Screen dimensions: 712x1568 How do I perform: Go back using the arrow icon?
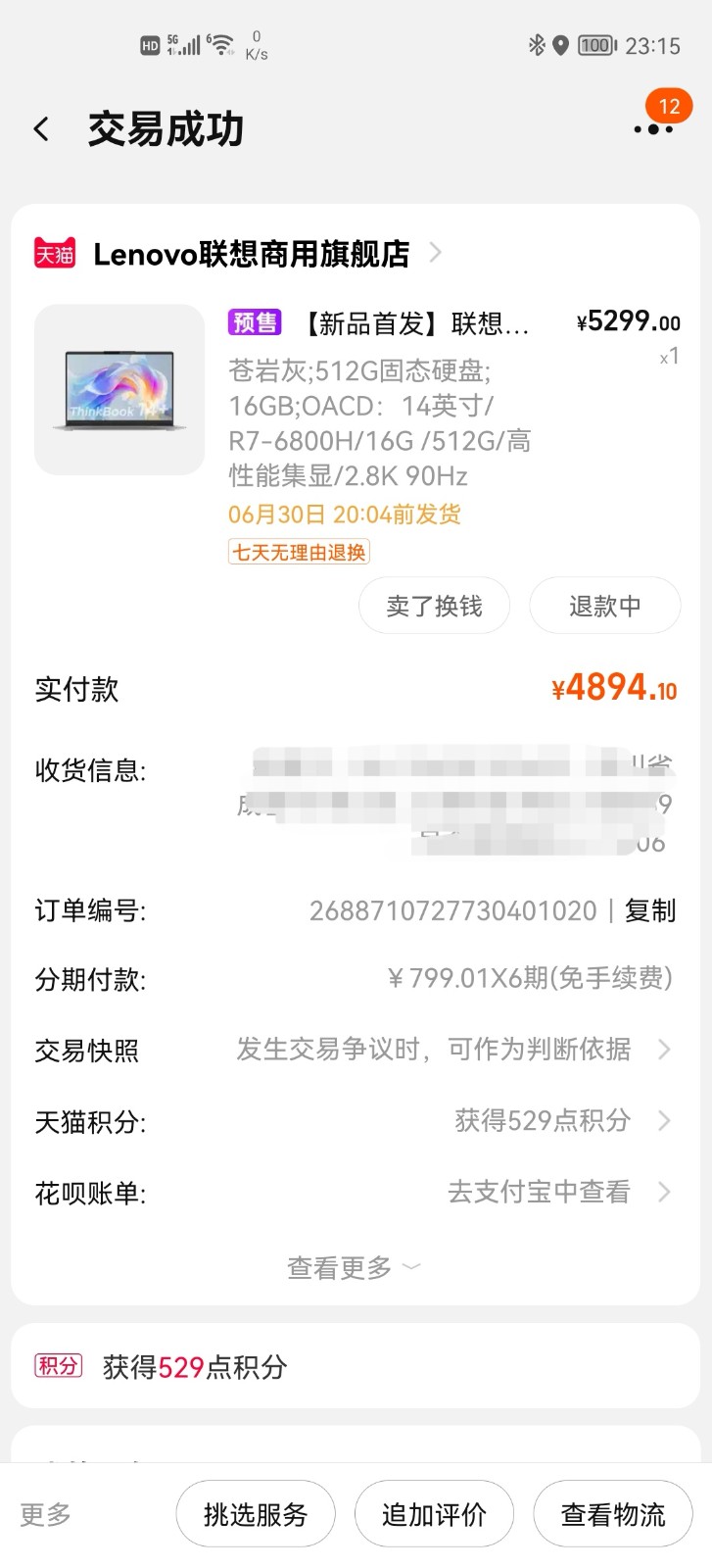[41, 128]
